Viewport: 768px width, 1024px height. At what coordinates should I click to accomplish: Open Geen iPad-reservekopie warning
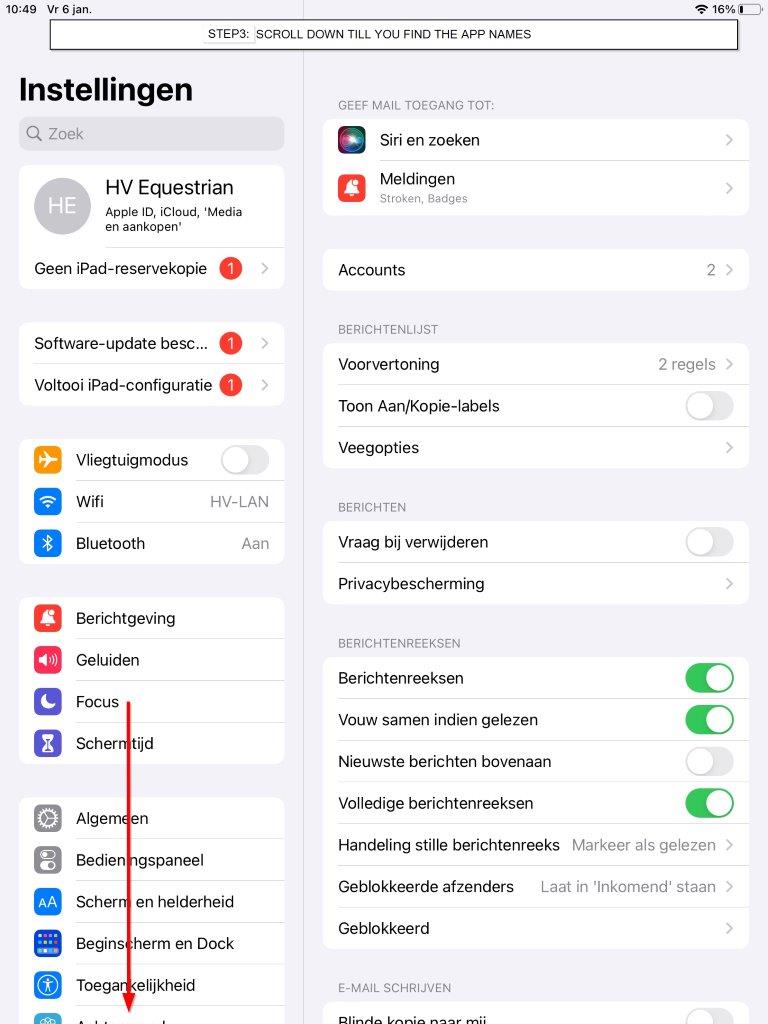(151, 269)
